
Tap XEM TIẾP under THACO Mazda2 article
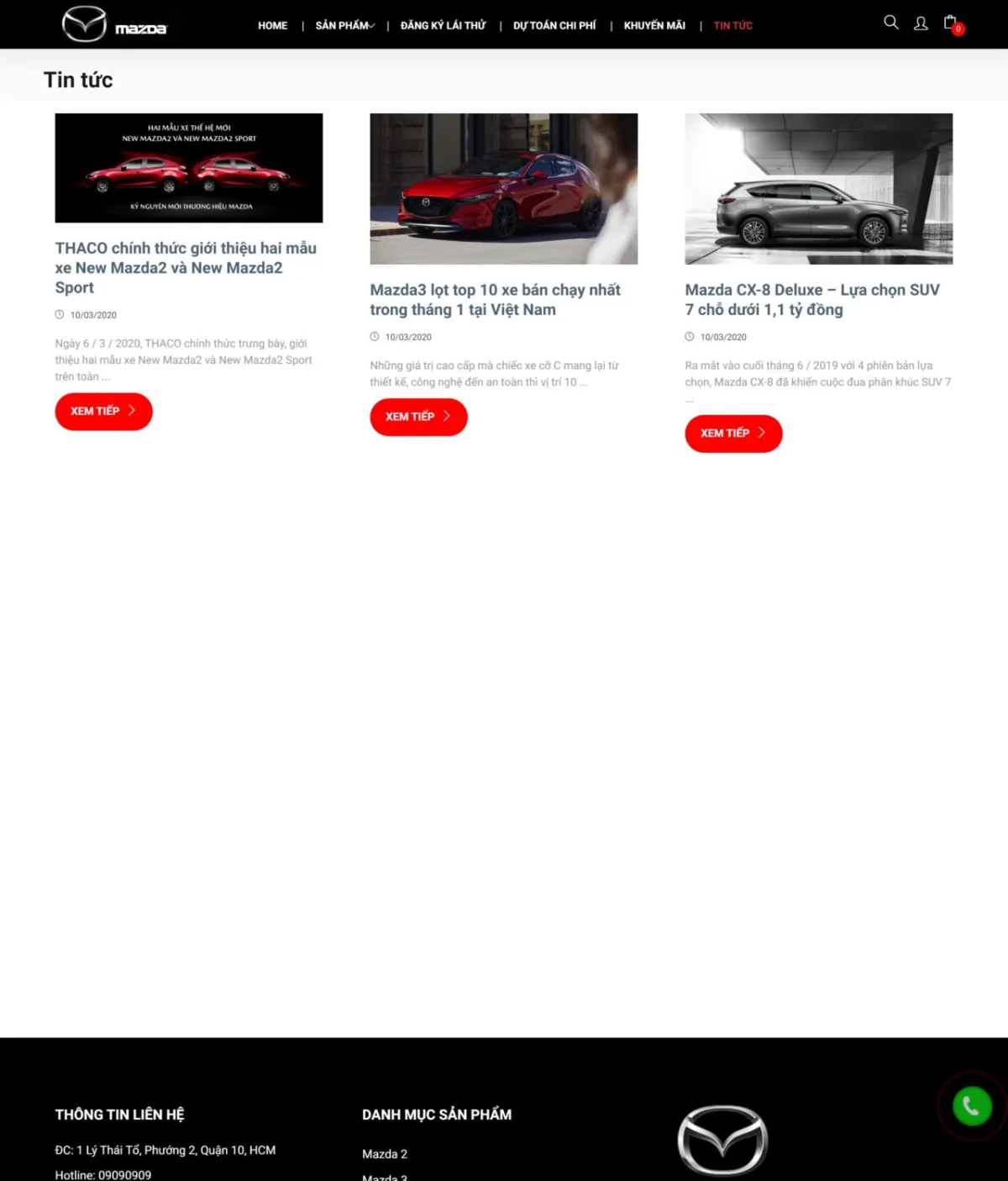click(103, 412)
